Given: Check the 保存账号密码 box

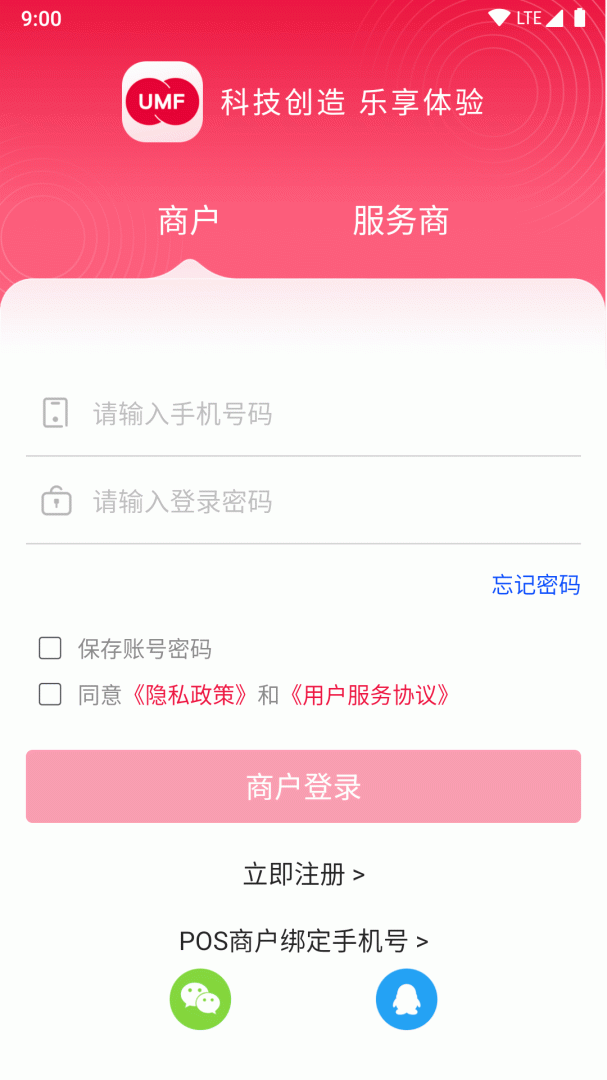Looking at the screenshot, I should (50, 649).
